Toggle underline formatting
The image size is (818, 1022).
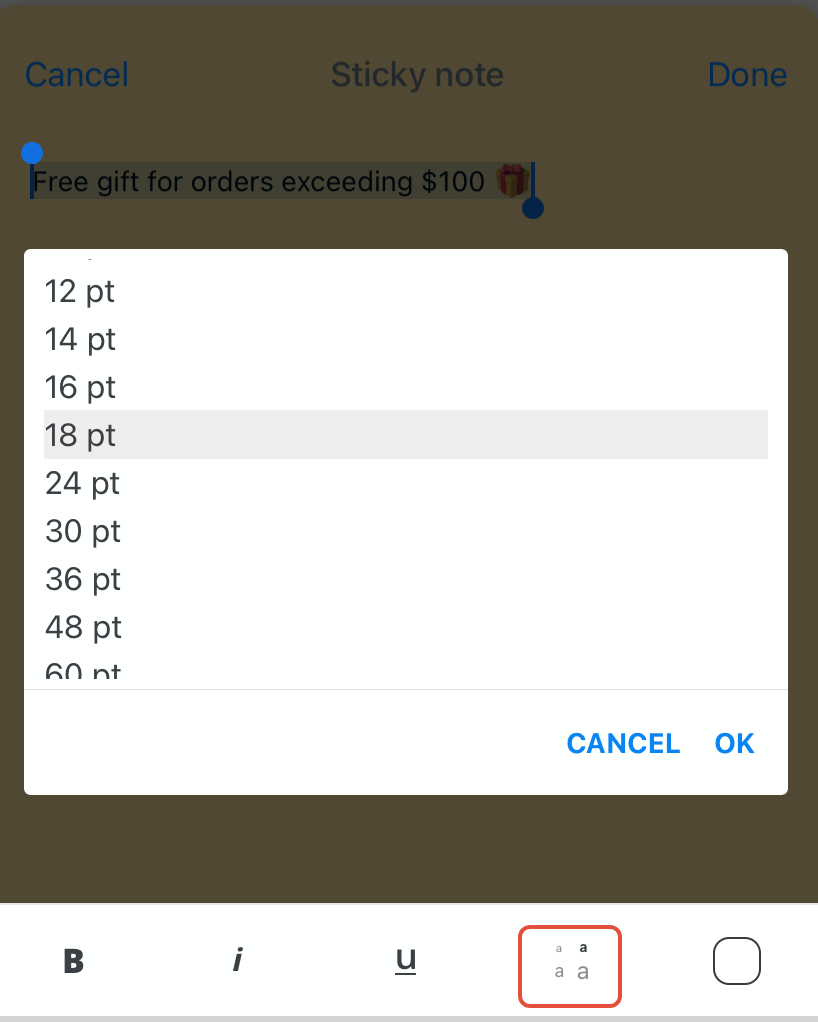click(405, 960)
